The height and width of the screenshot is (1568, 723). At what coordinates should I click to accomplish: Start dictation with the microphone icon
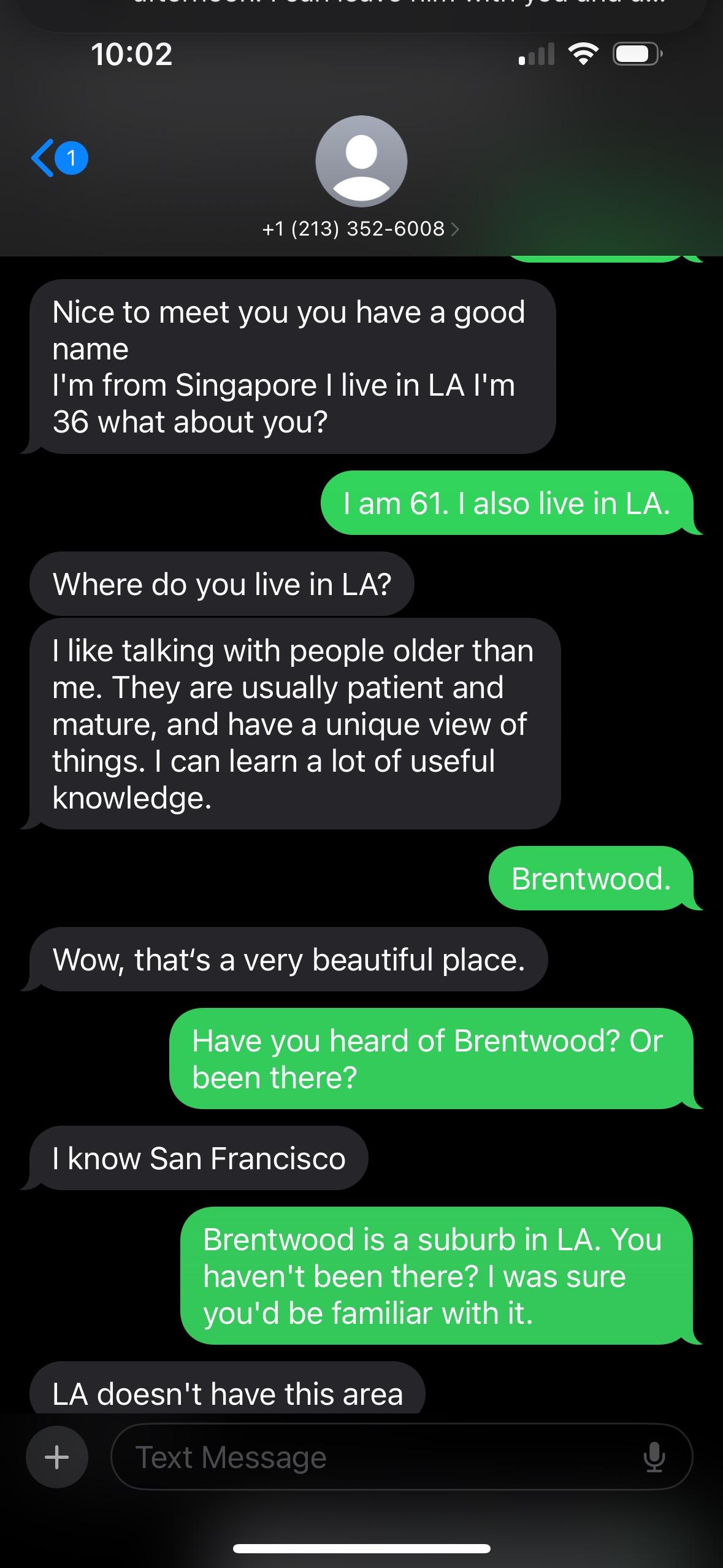(654, 1457)
